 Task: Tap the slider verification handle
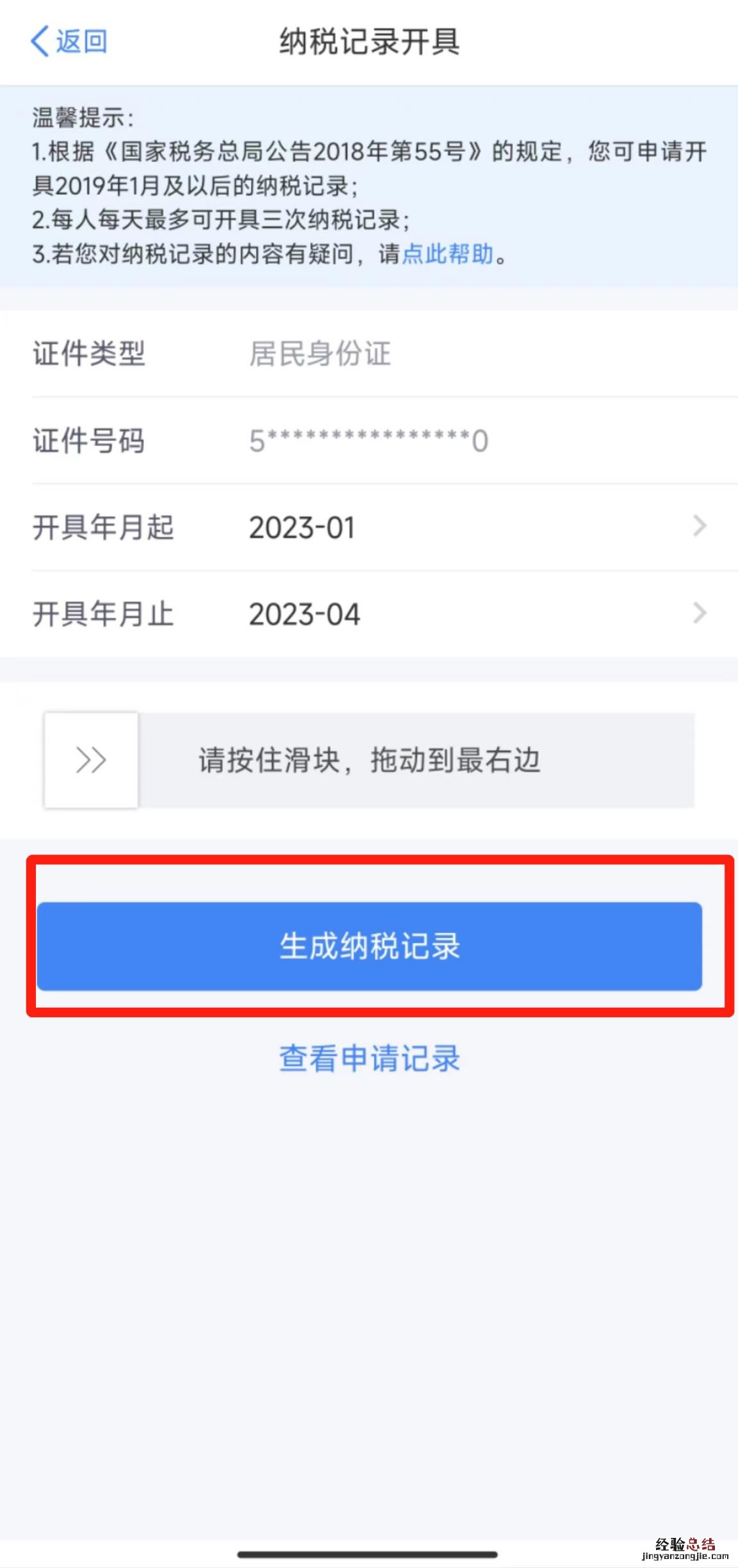pyautogui.click(x=91, y=760)
